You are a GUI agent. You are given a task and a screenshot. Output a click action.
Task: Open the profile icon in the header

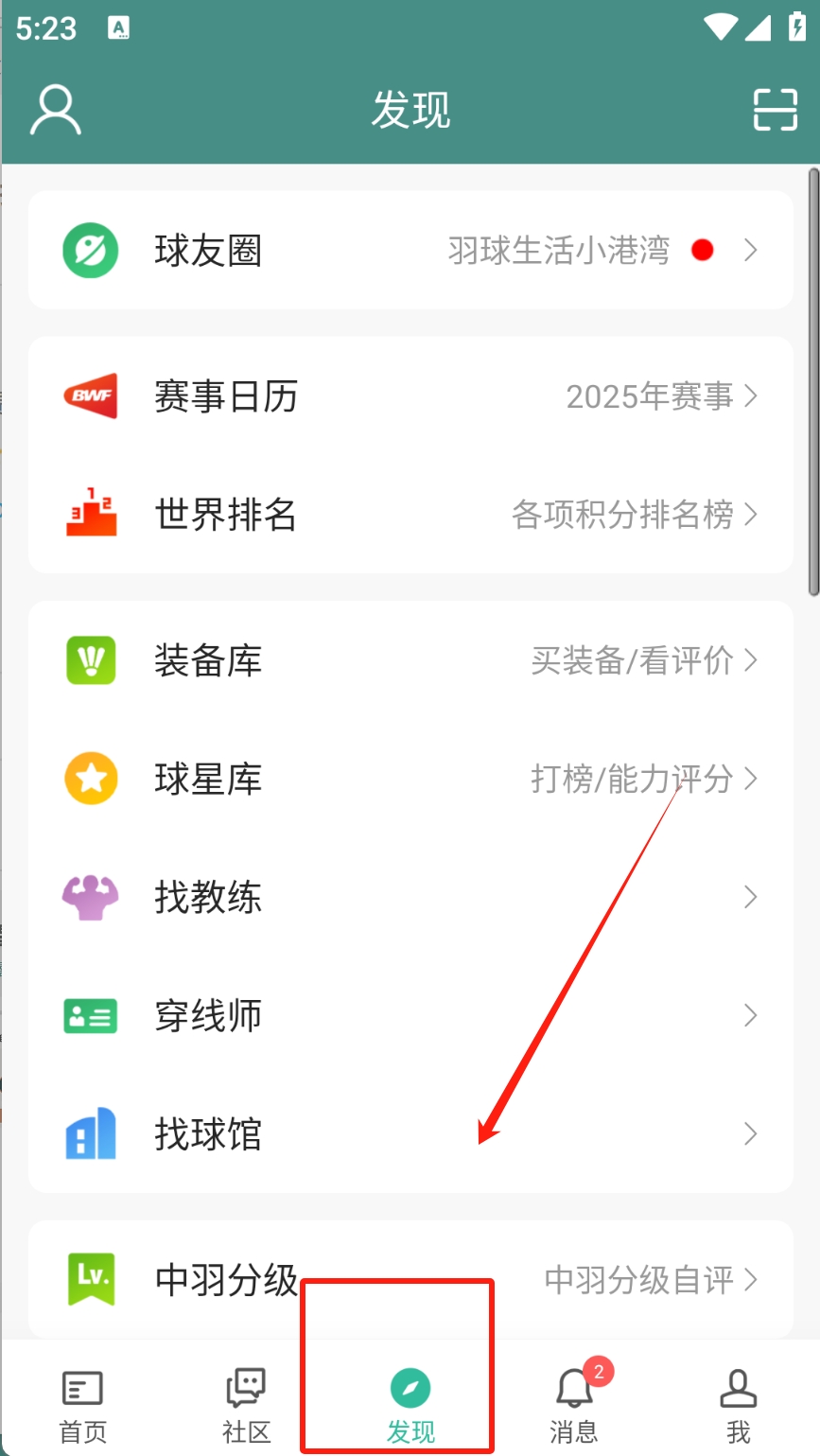(56, 110)
